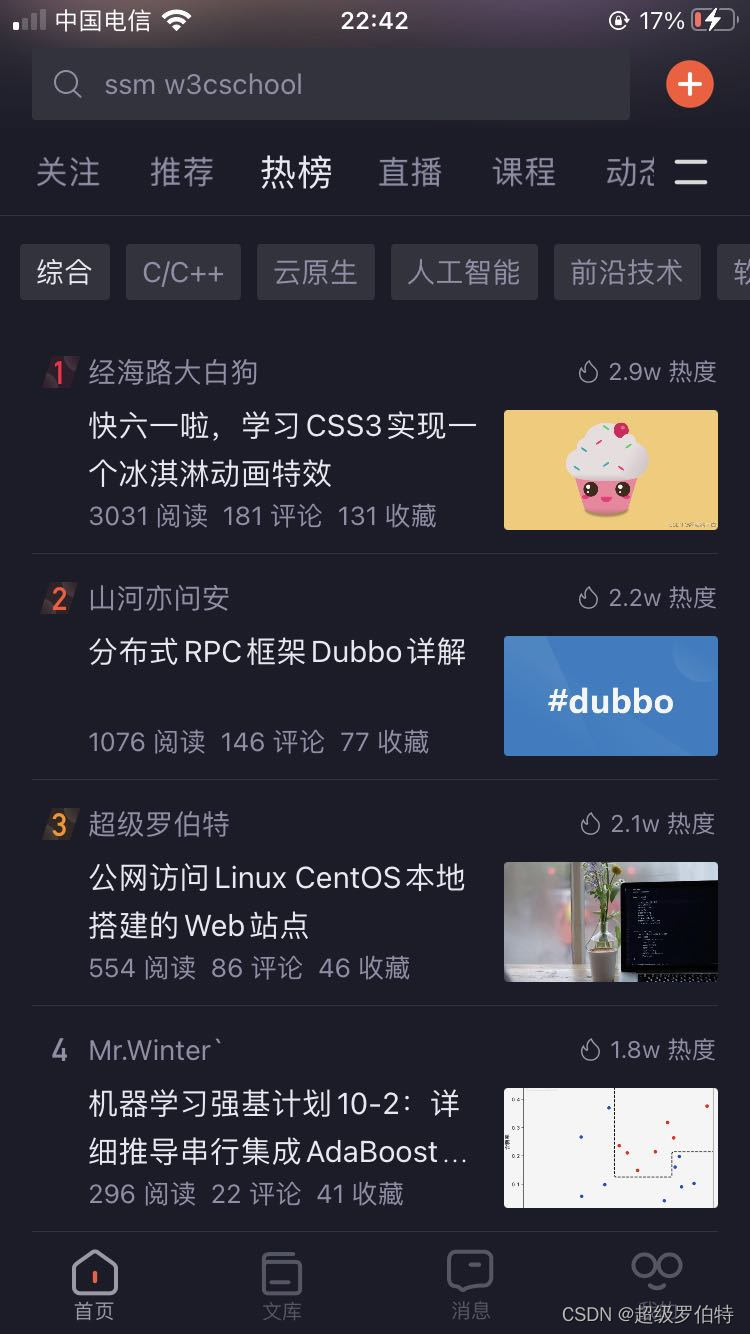Select the 综合 filter chip
Viewport: 750px width, 1334px height.
click(x=65, y=272)
